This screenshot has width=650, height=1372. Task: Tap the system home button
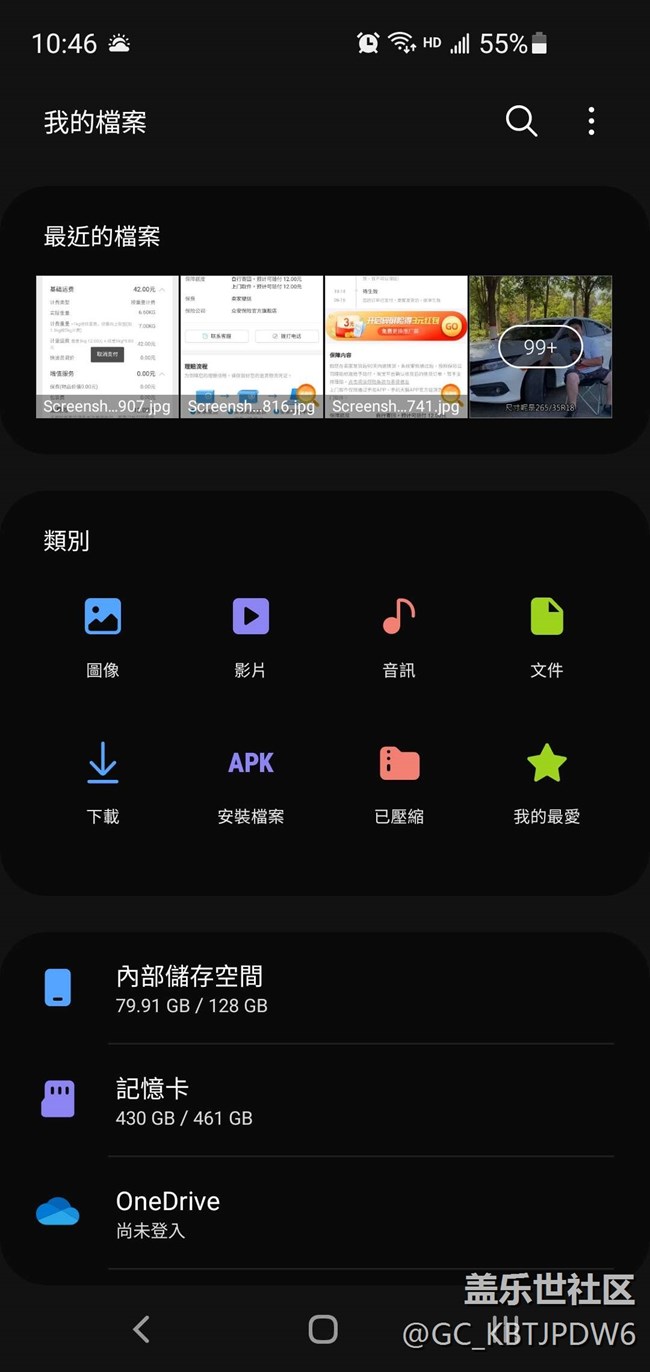[x=323, y=1329]
